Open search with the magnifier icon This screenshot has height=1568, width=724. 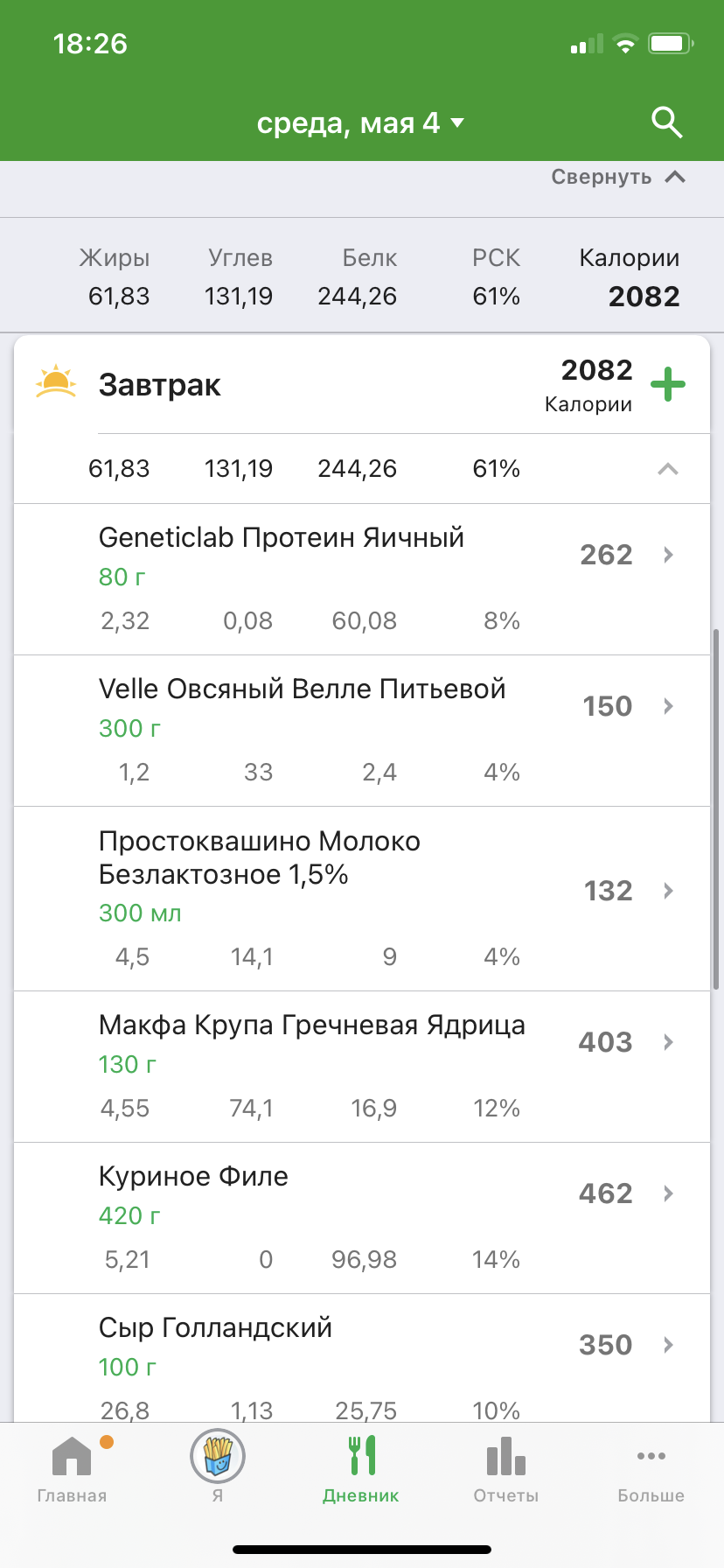click(667, 123)
